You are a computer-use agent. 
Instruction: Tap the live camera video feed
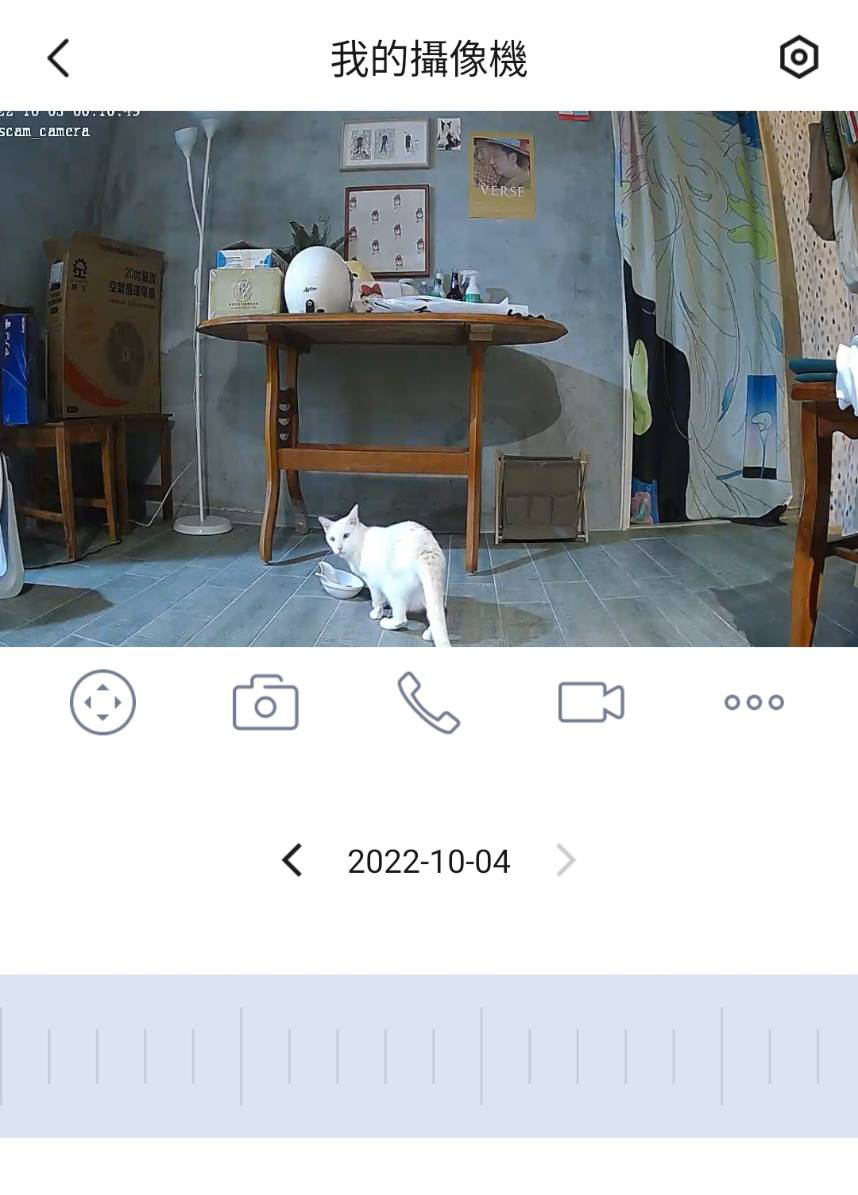(x=428, y=378)
